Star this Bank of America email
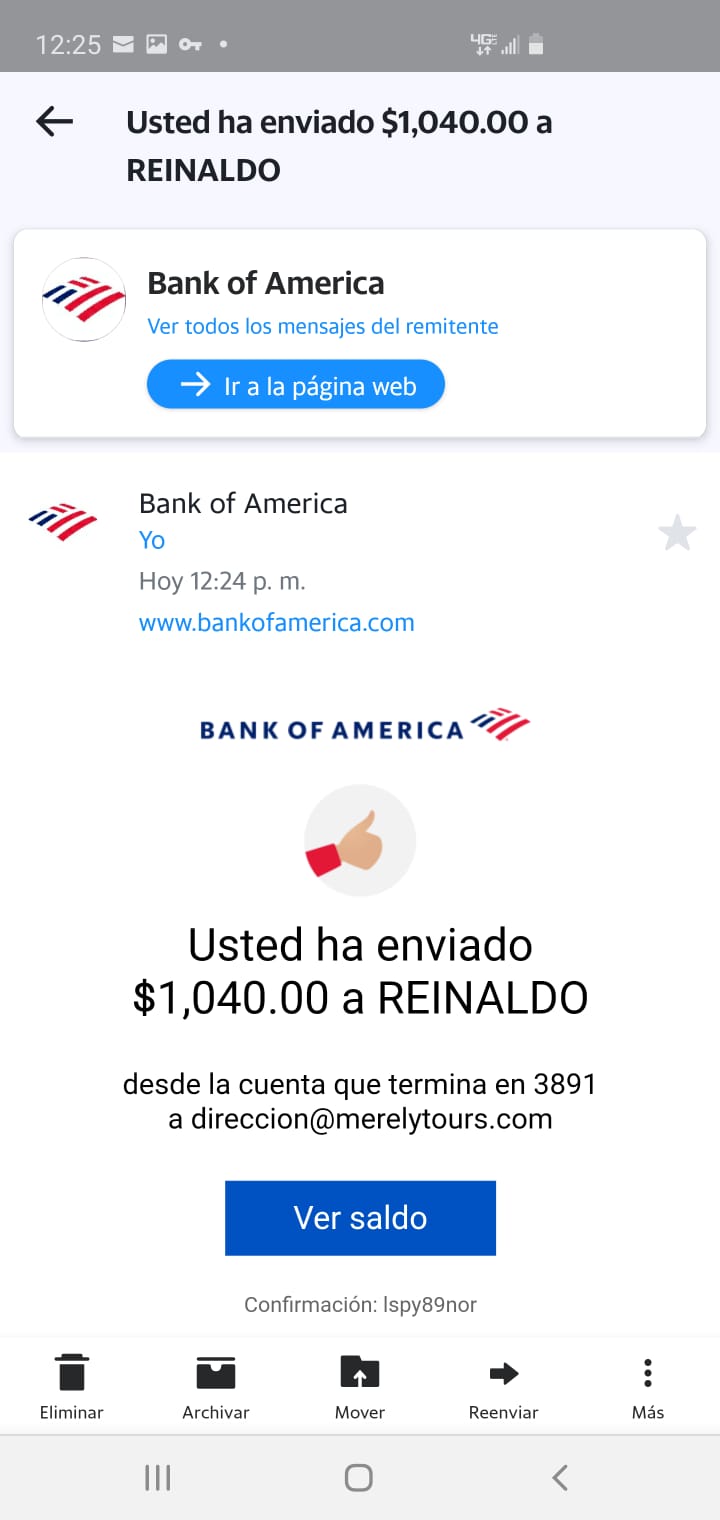Screen dimensions: 720x1520 pos(677,533)
